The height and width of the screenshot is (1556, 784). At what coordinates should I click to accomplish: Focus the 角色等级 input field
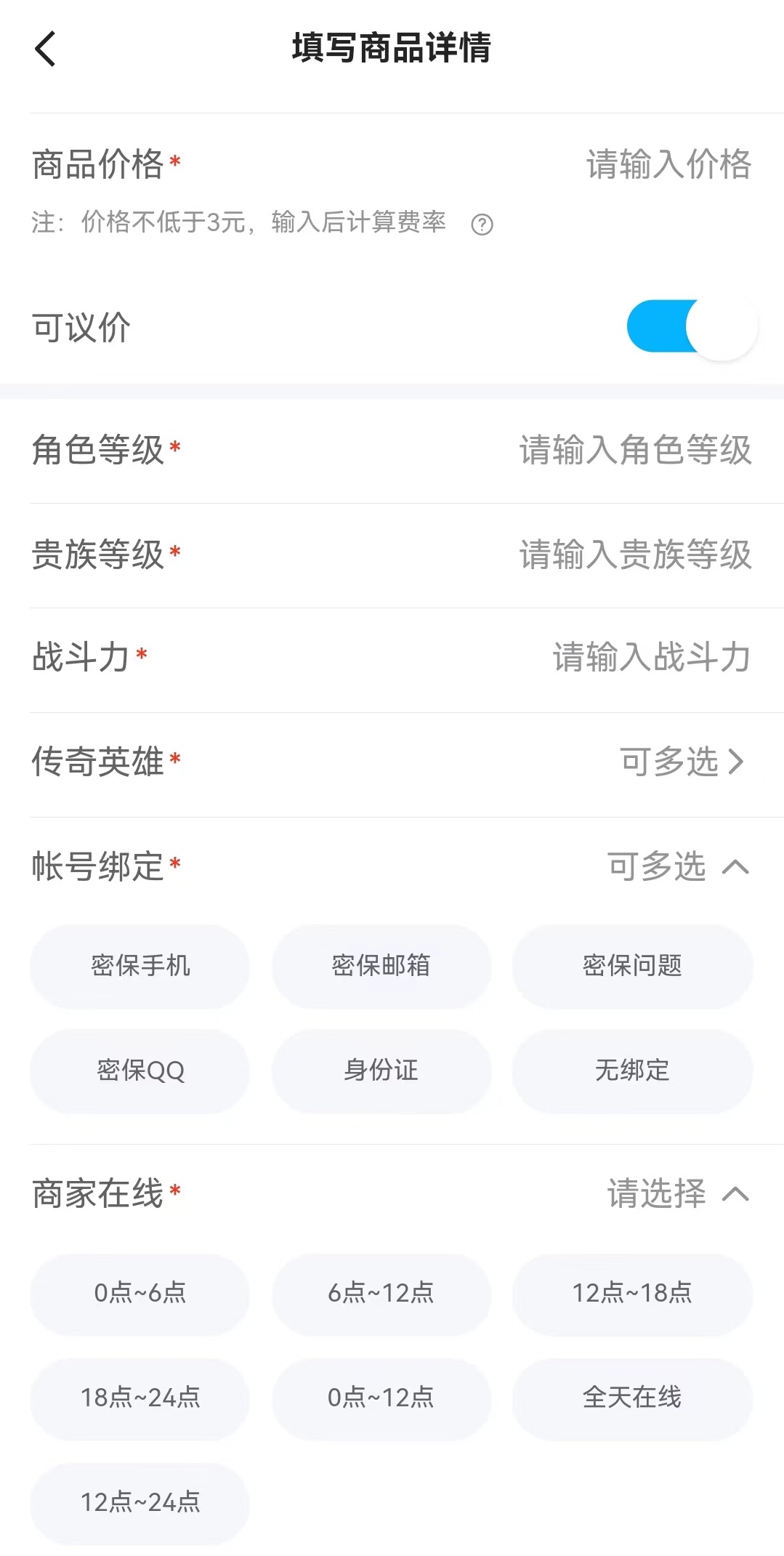point(634,450)
